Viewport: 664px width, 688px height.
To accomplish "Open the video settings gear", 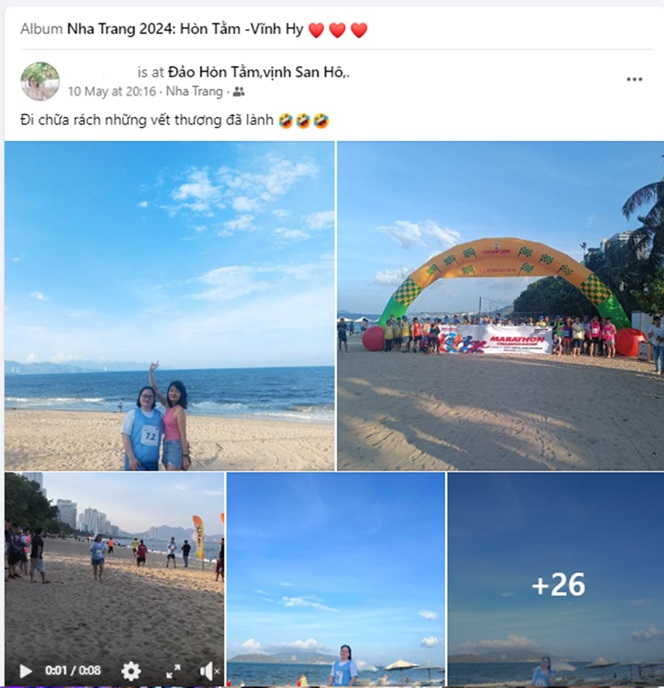I will [x=131, y=671].
